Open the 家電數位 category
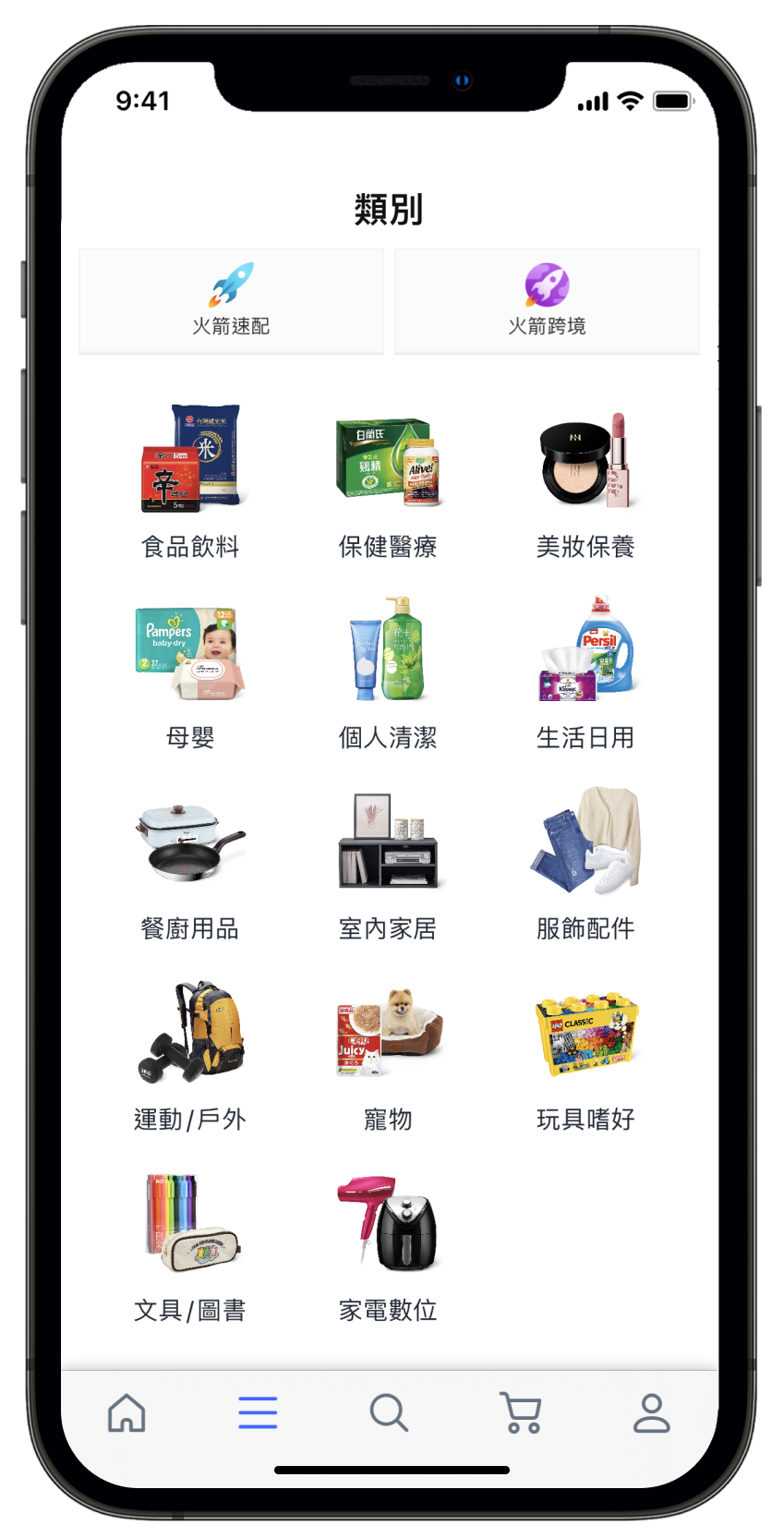This screenshot has height=1538, width=784. (388, 1245)
